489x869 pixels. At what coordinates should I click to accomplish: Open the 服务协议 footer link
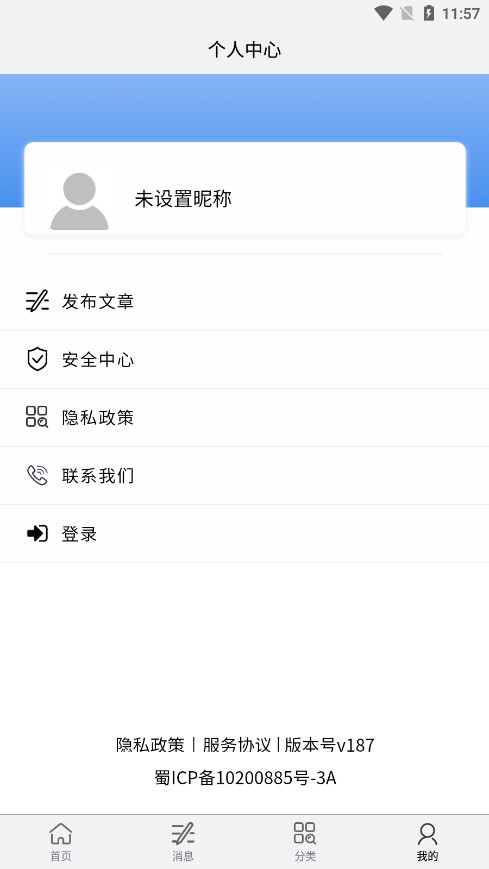point(237,745)
